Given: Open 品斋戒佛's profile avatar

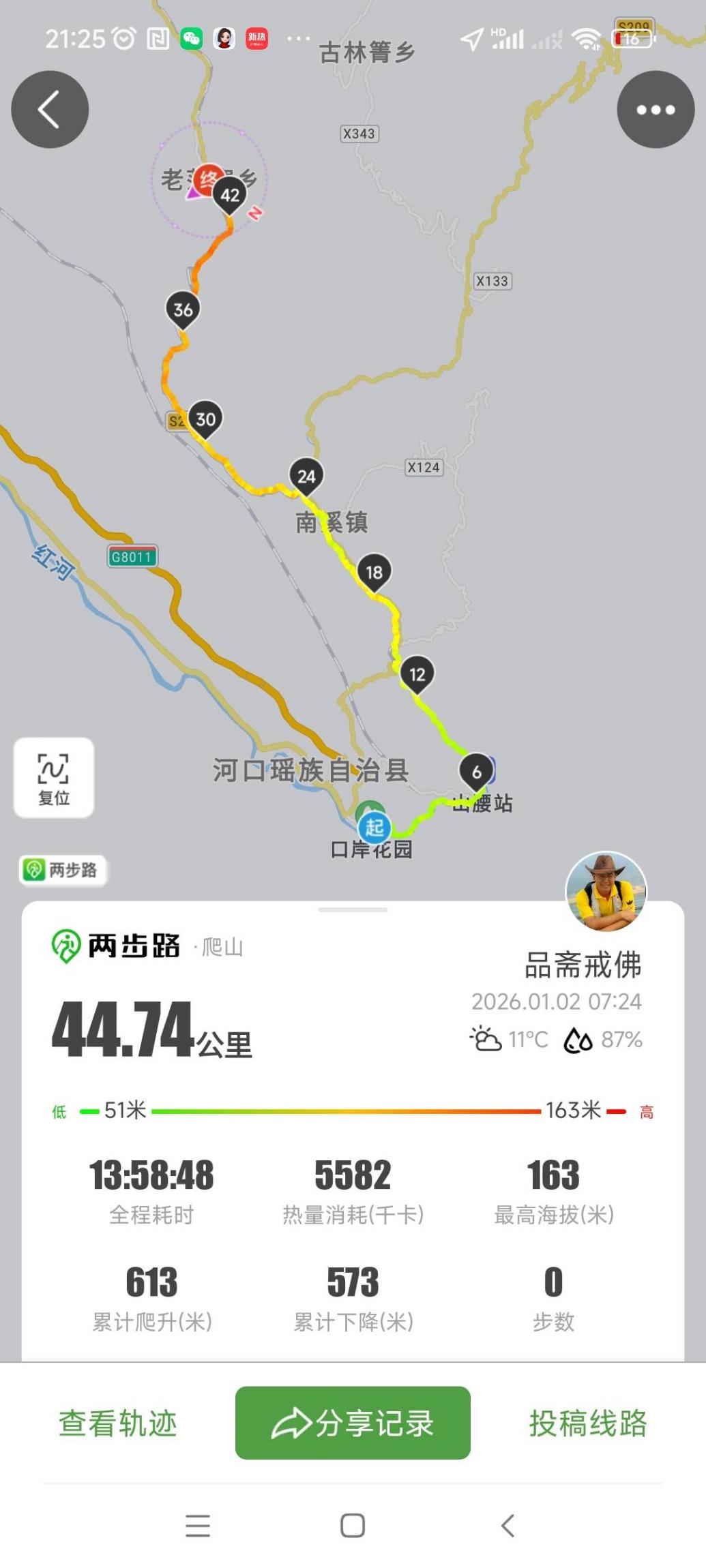Looking at the screenshot, I should pyautogui.click(x=606, y=892).
